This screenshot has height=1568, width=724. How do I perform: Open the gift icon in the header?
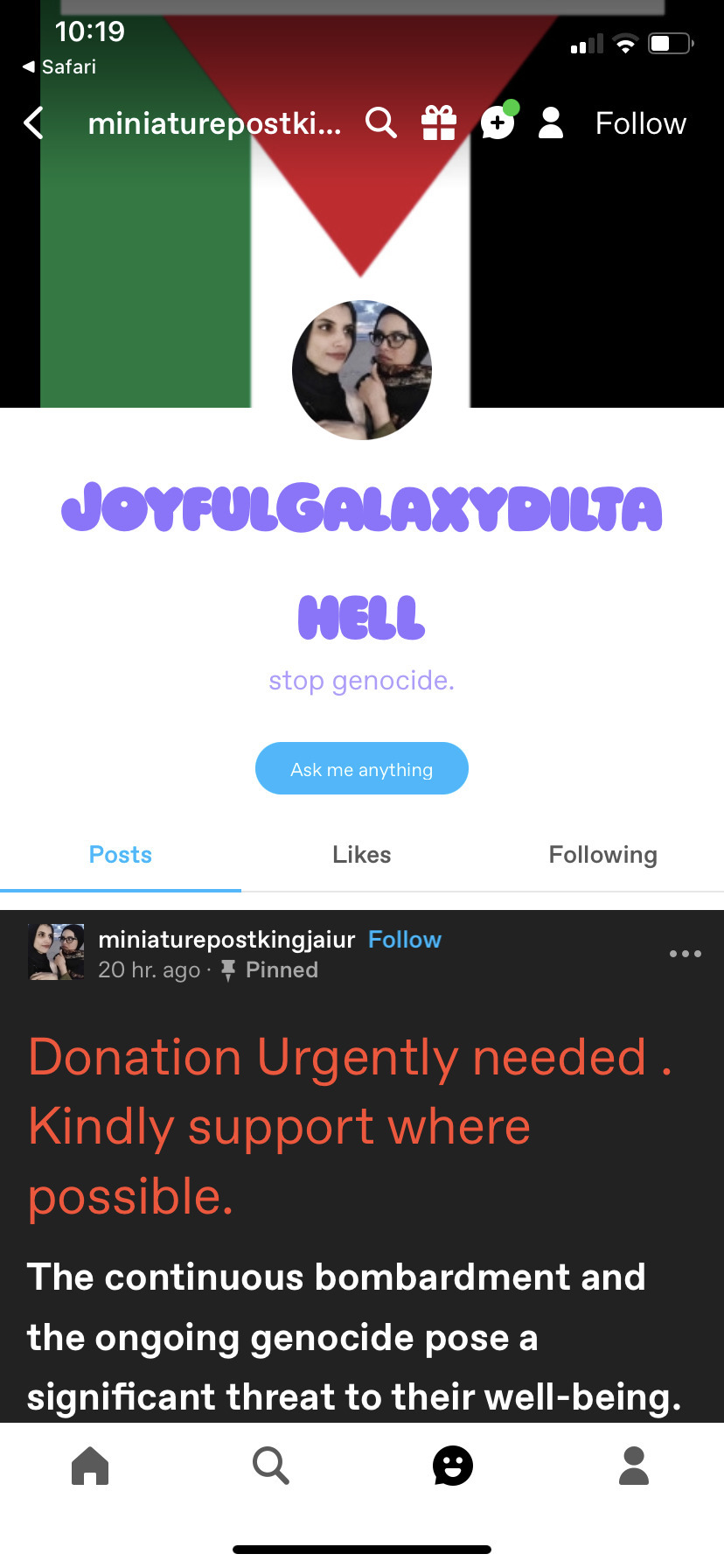pyautogui.click(x=439, y=123)
